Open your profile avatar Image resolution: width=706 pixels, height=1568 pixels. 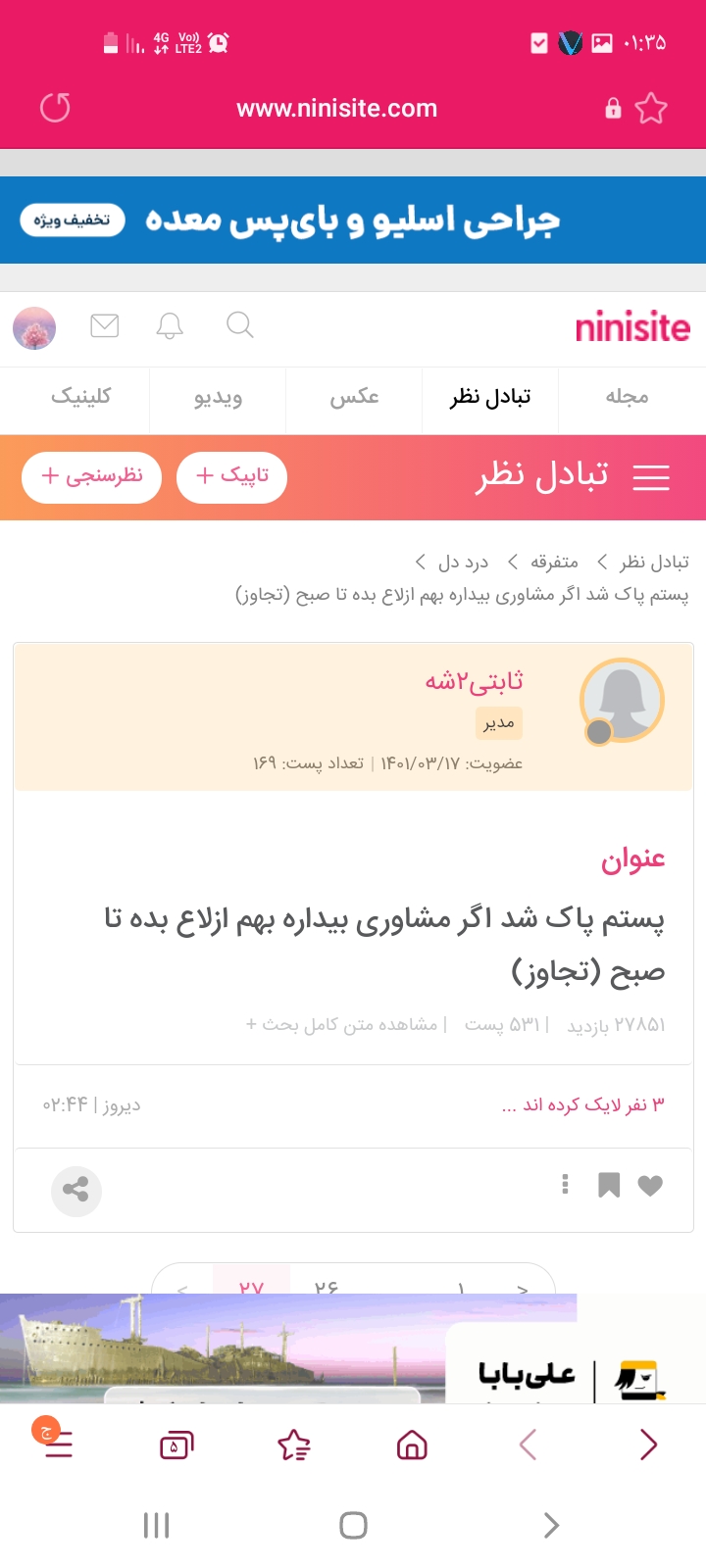34,328
